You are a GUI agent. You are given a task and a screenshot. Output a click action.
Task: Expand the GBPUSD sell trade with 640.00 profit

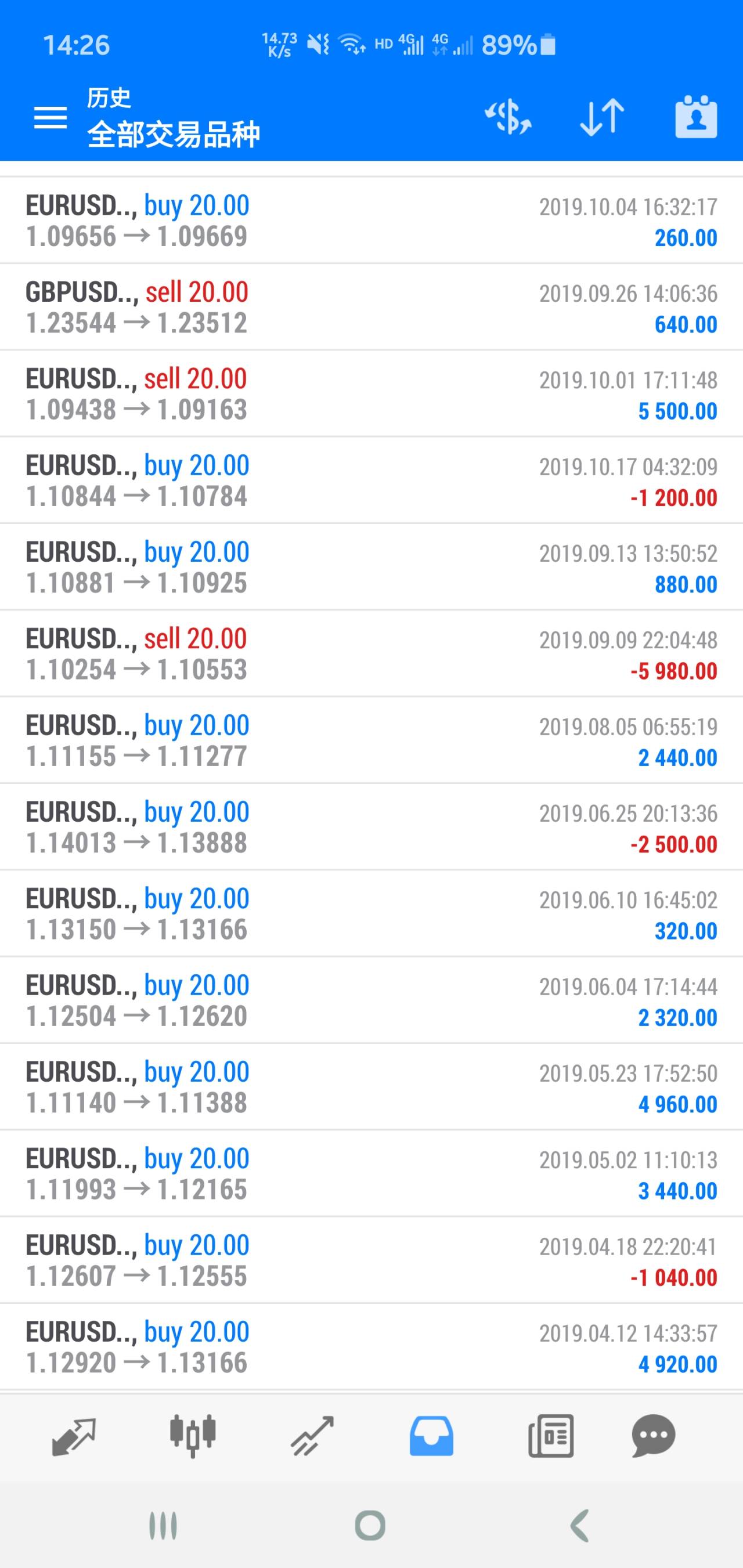pos(371,308)
